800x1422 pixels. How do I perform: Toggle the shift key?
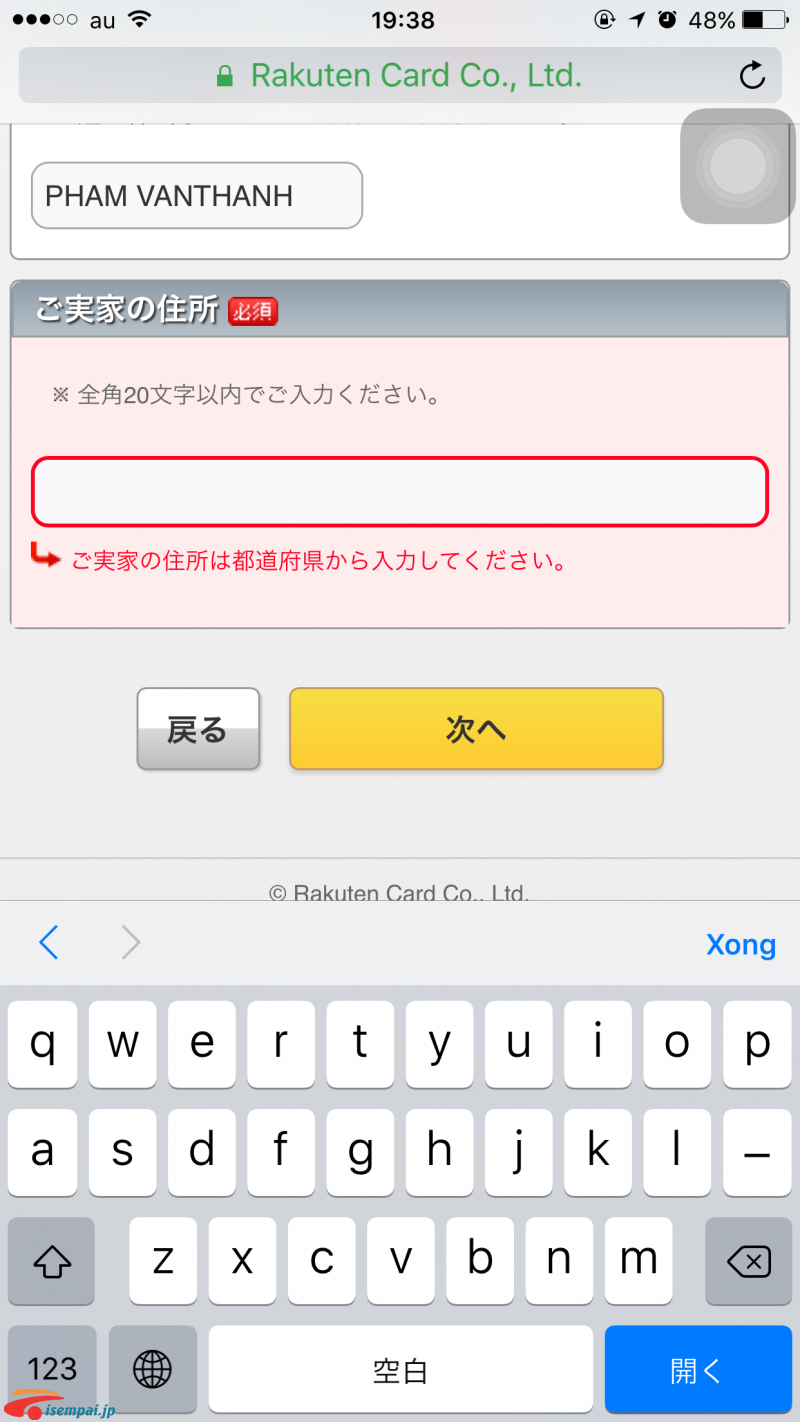click(51, 1260)
